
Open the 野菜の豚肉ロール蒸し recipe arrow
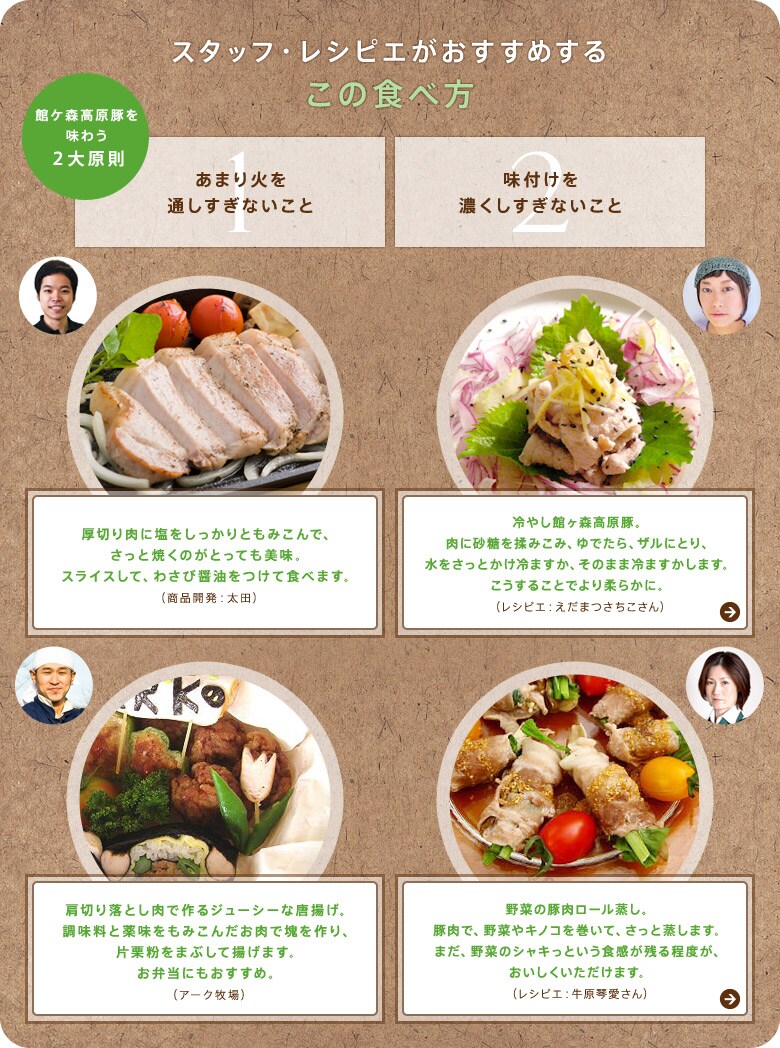click(730, 998)
